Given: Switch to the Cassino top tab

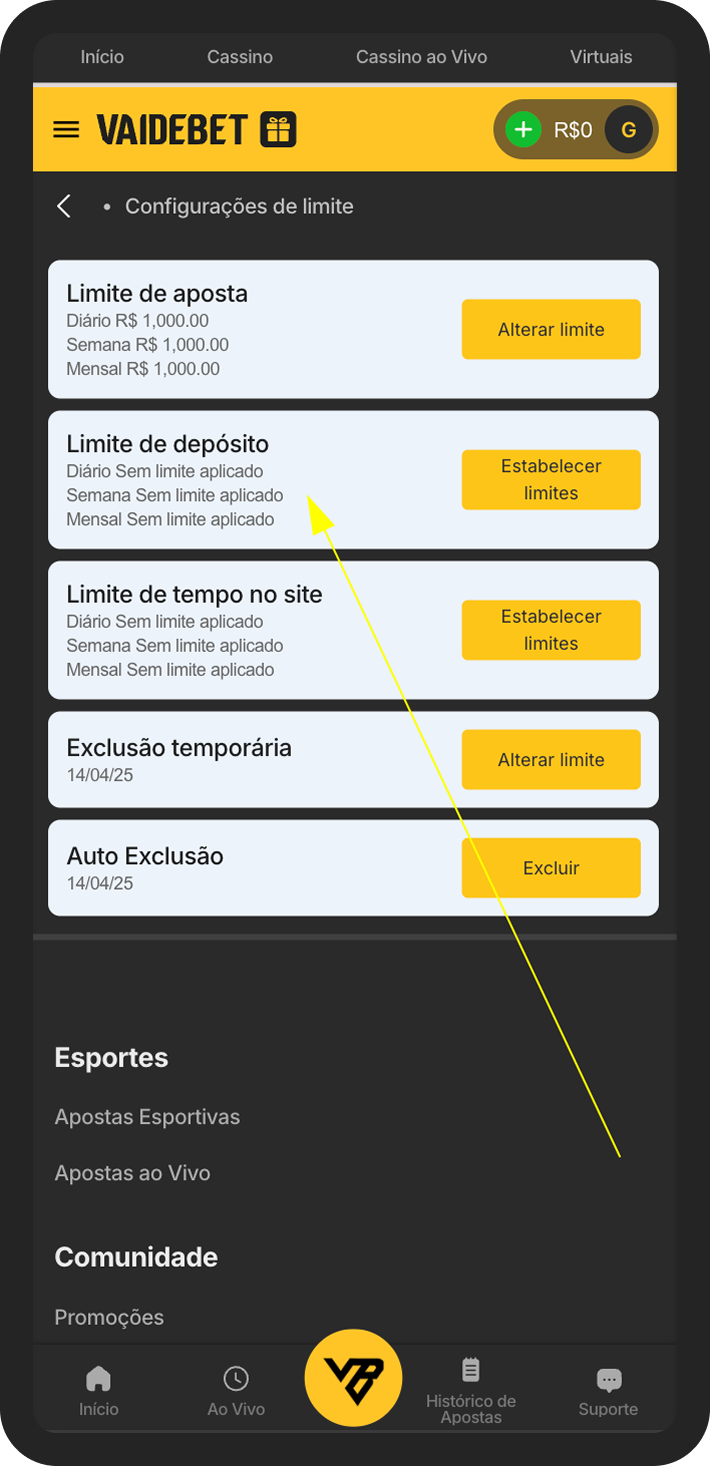Looking at the screenshot, I should pos(240,57).
